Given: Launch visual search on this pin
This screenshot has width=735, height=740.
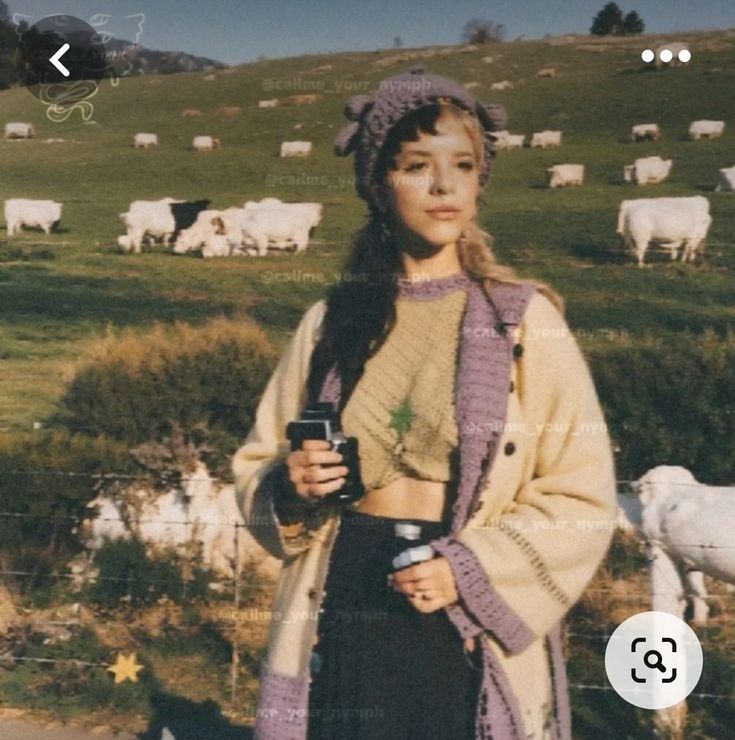Looking at the screenshot, I should click(x=653, y=661).
